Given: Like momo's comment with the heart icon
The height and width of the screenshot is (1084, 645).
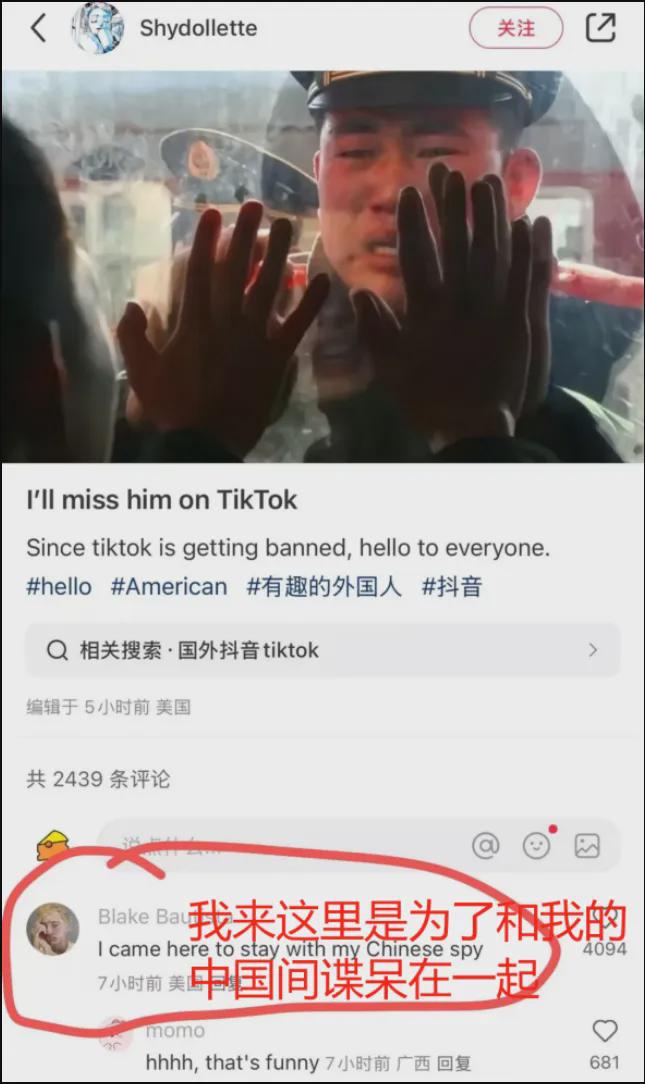Looking at the screenshot, I should pos(604,1031).
